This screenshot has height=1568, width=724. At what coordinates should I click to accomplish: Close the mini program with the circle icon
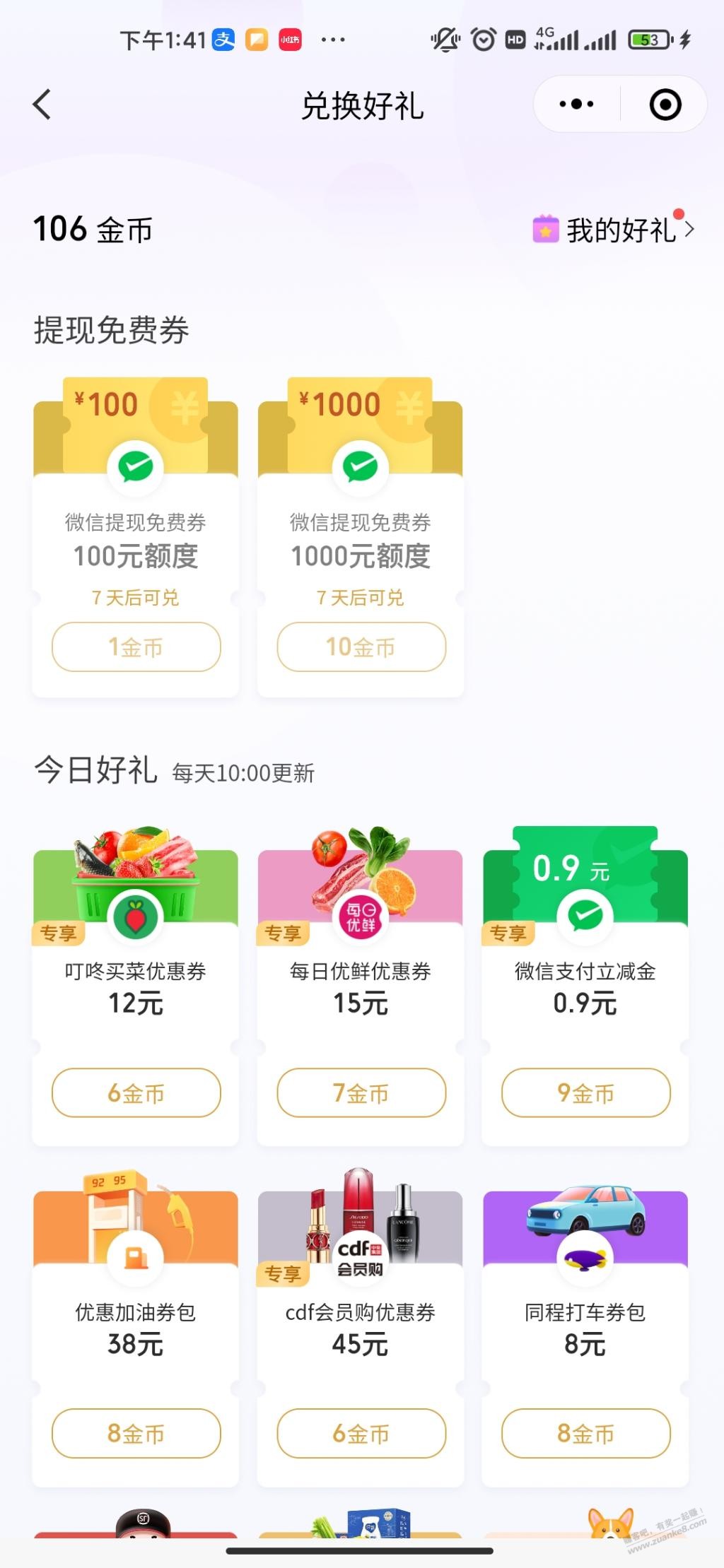click(665, 105)
